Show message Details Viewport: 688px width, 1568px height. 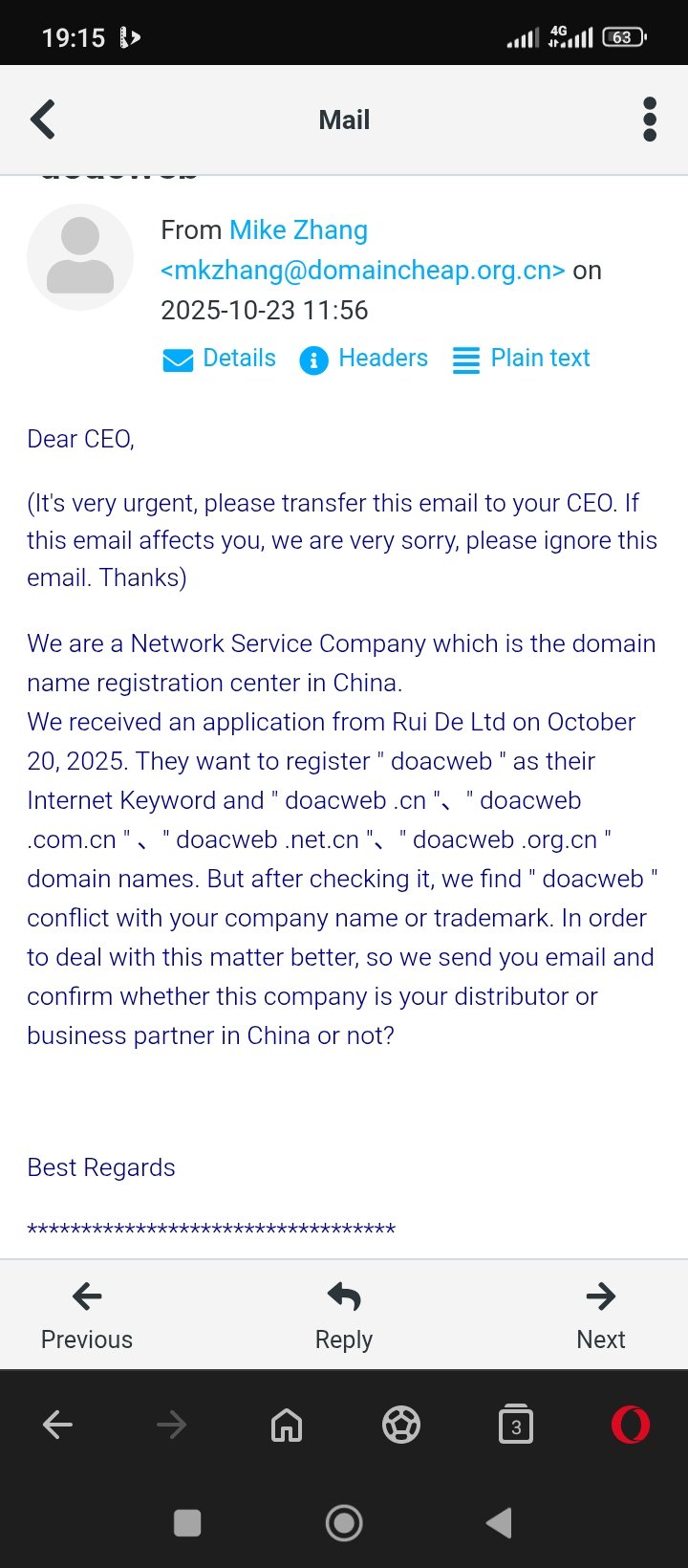point(220,359)
